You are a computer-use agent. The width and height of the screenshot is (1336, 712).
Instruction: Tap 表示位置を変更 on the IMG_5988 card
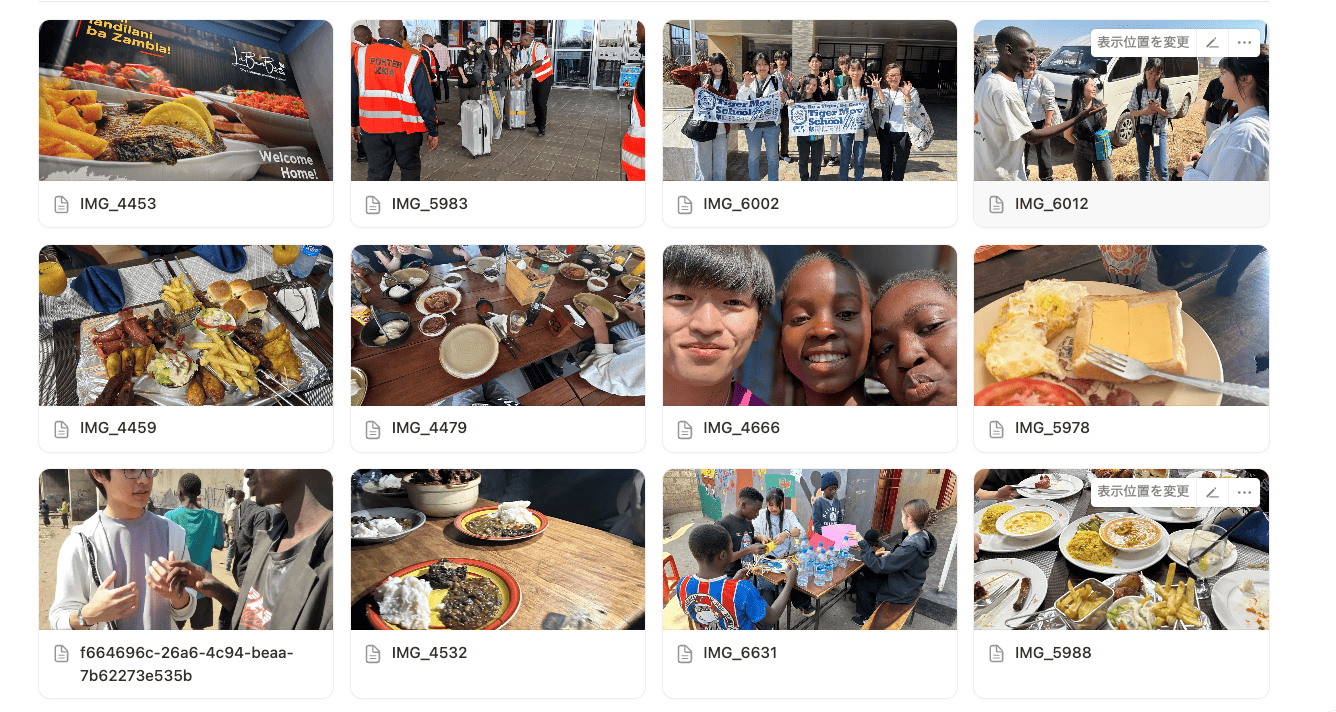1143,492
